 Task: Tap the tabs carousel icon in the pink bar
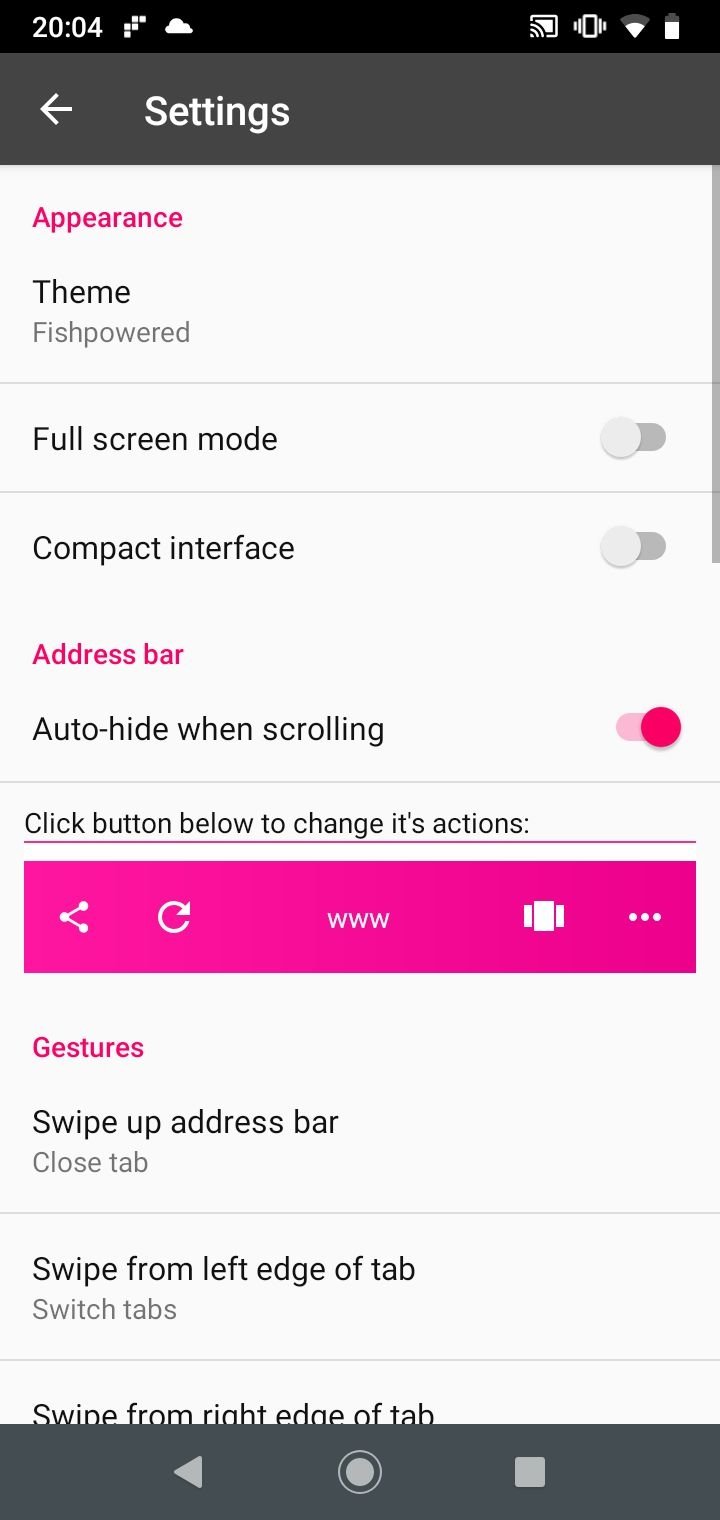point(544,916)
